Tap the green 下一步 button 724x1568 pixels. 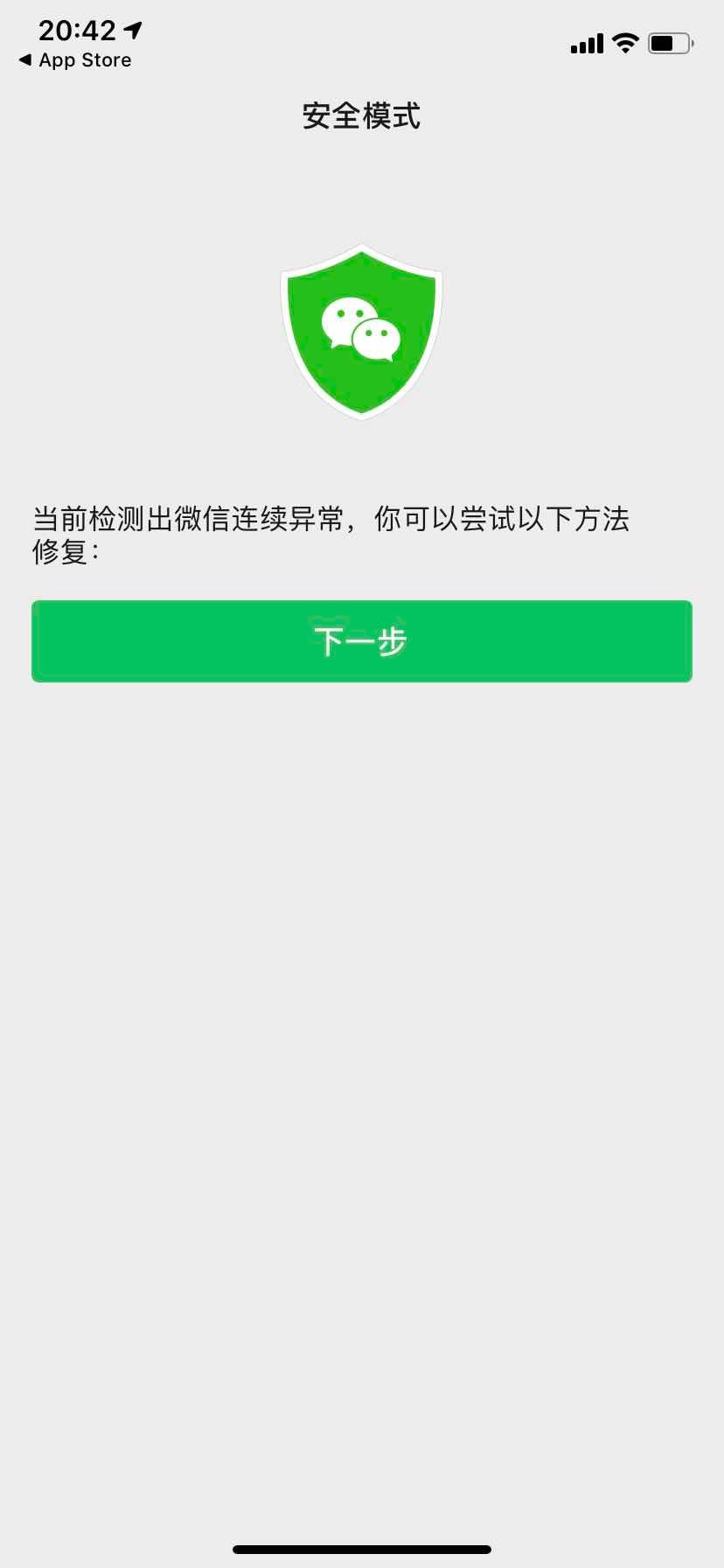click(361, 641)
